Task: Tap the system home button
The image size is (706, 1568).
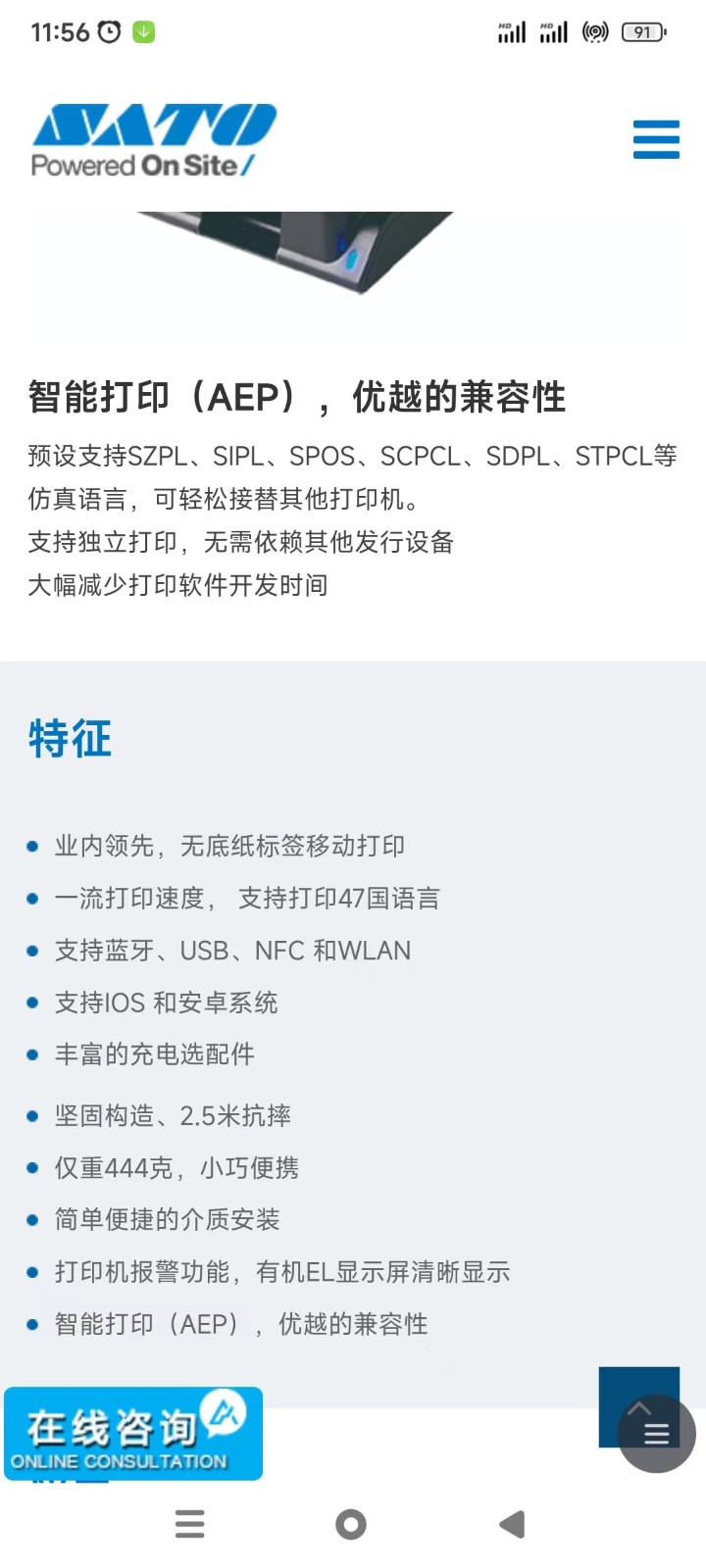Action: point(350,1524)
